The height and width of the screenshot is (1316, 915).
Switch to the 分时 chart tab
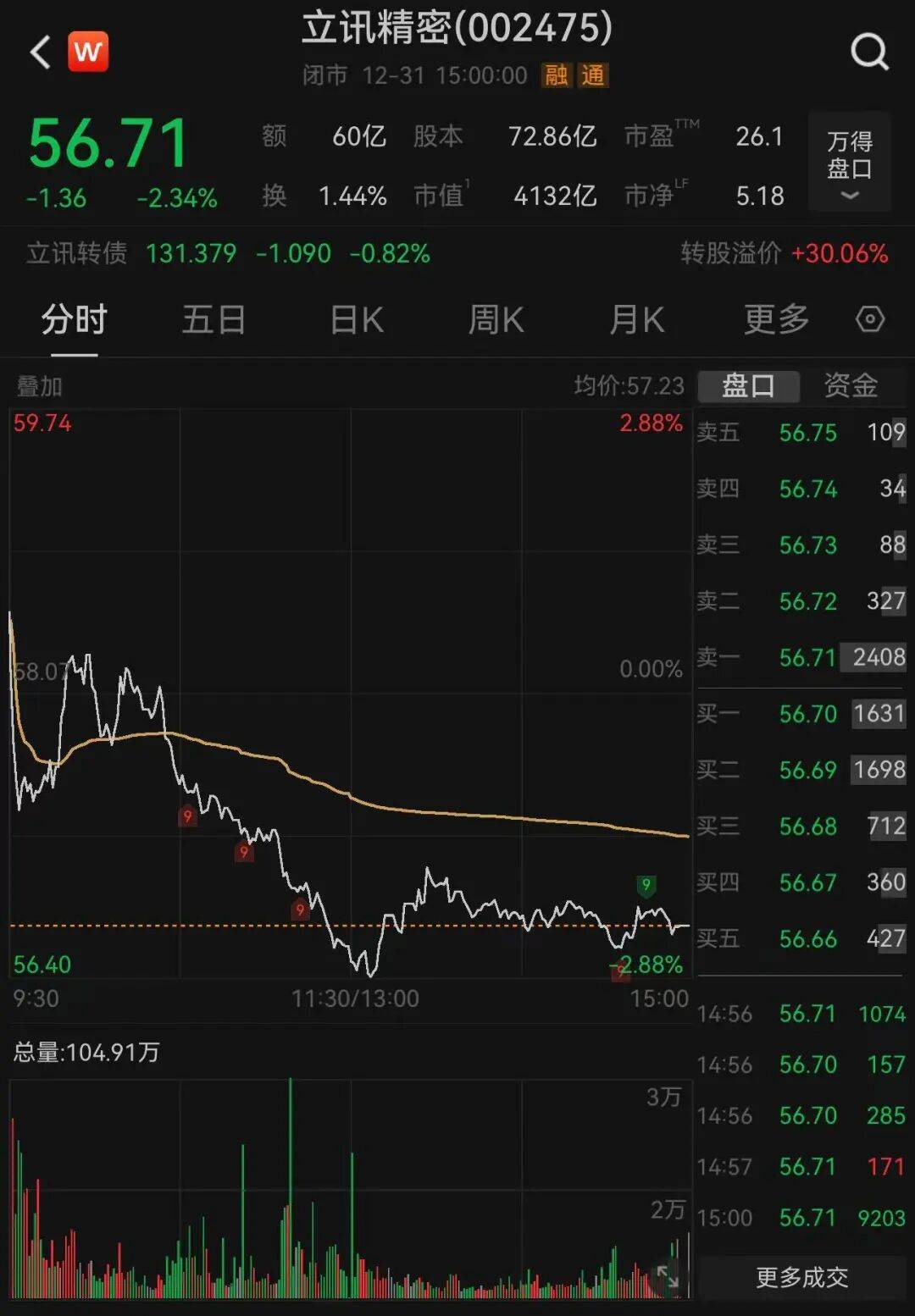(75, 321)
